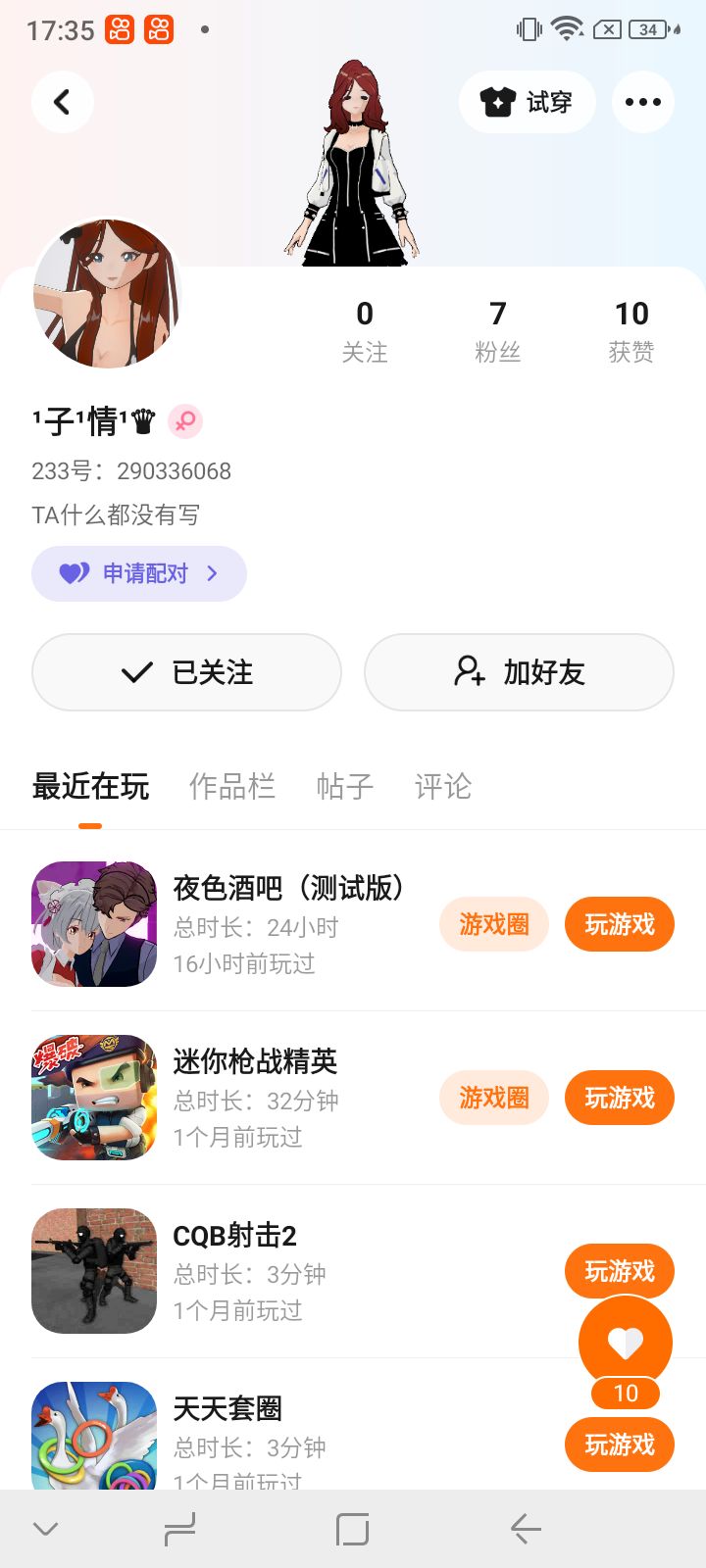
Task: Select the 最近在玩 tab
Action: tap(90, 786)
